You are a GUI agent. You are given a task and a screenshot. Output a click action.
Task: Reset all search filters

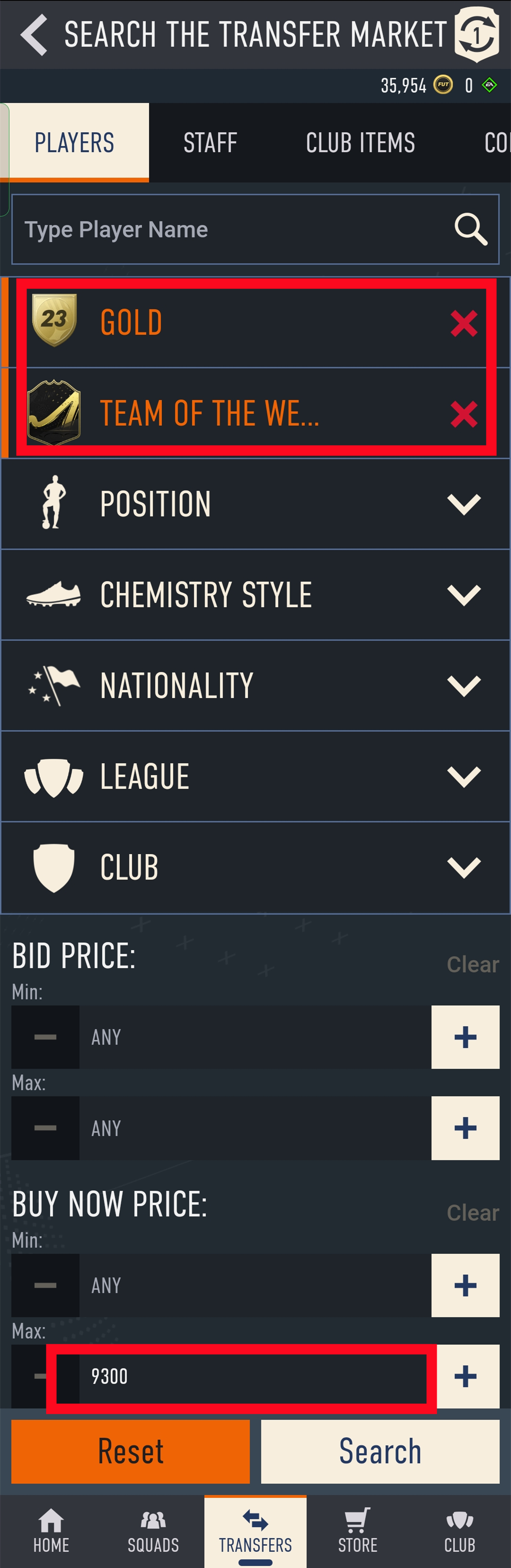click(130, 1451)
